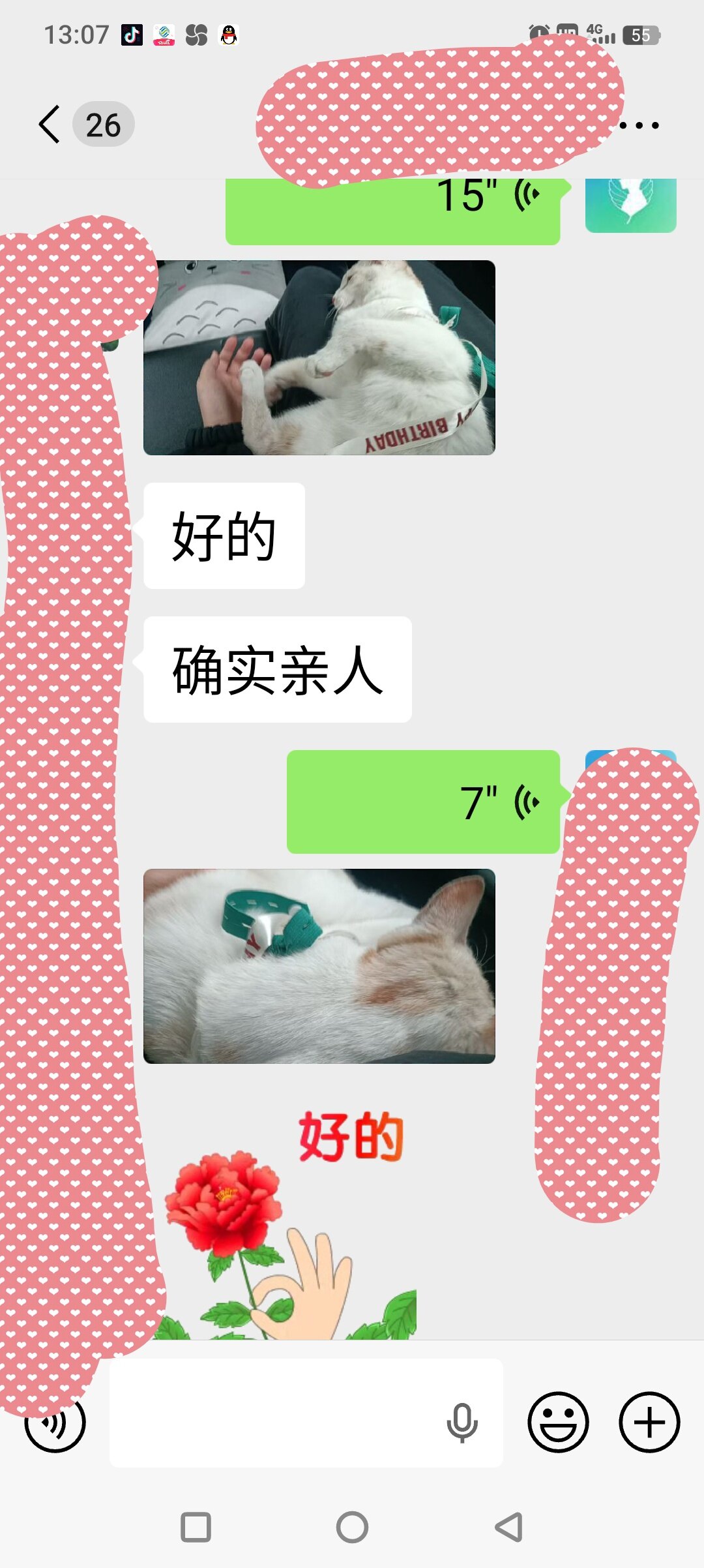Open the recent apps view
The height and width of the screenshot is (1568, 704).
click(x=196, y=1527)
